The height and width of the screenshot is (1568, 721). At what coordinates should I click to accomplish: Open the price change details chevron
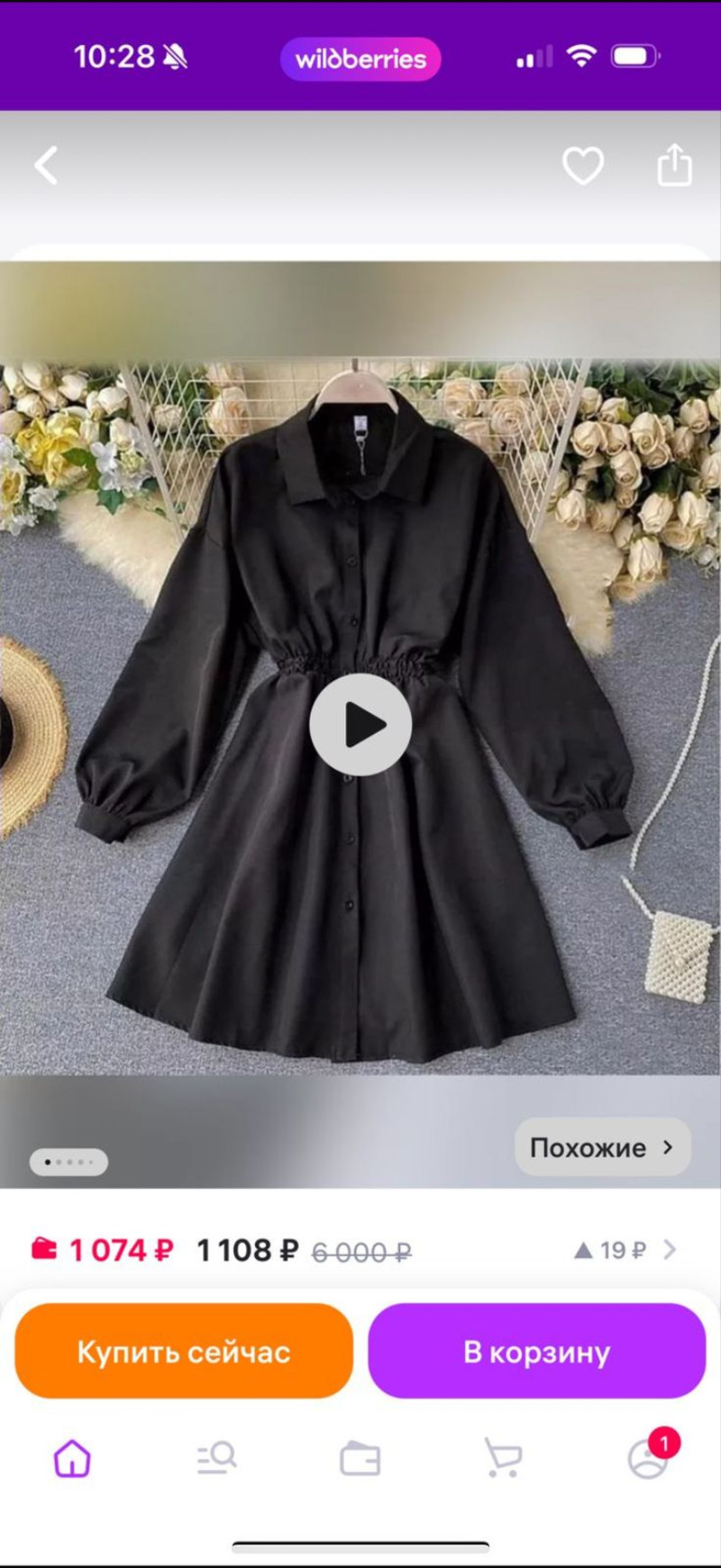click(670, 1250)
